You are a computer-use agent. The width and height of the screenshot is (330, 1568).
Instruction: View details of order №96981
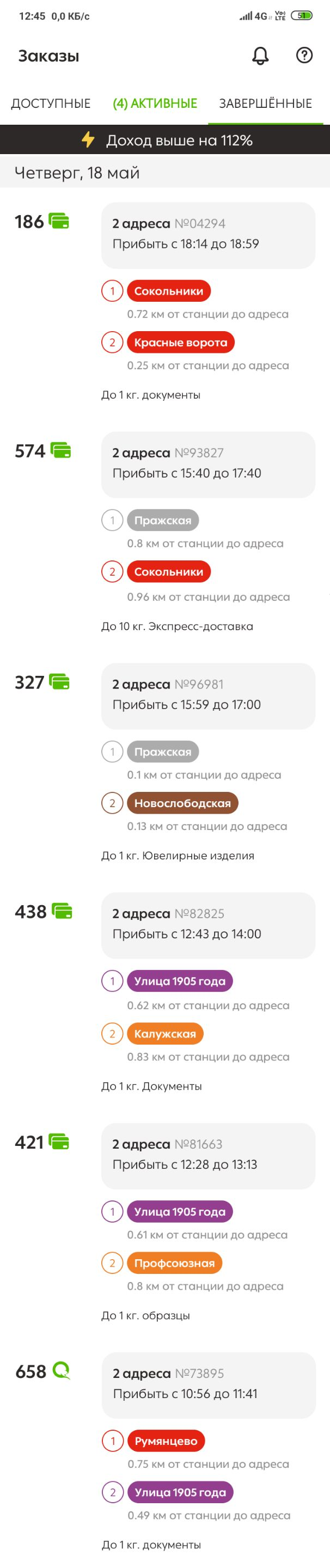click(x=208, y=695)
